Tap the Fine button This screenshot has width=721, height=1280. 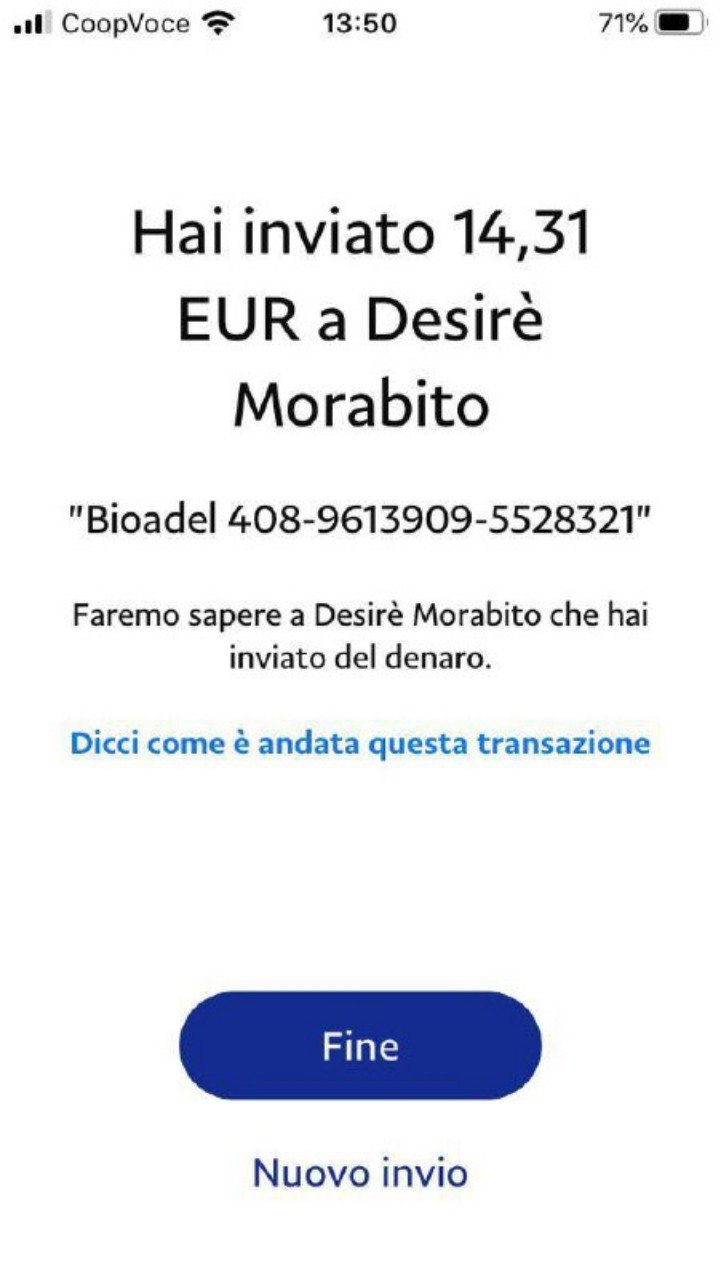360,1046
